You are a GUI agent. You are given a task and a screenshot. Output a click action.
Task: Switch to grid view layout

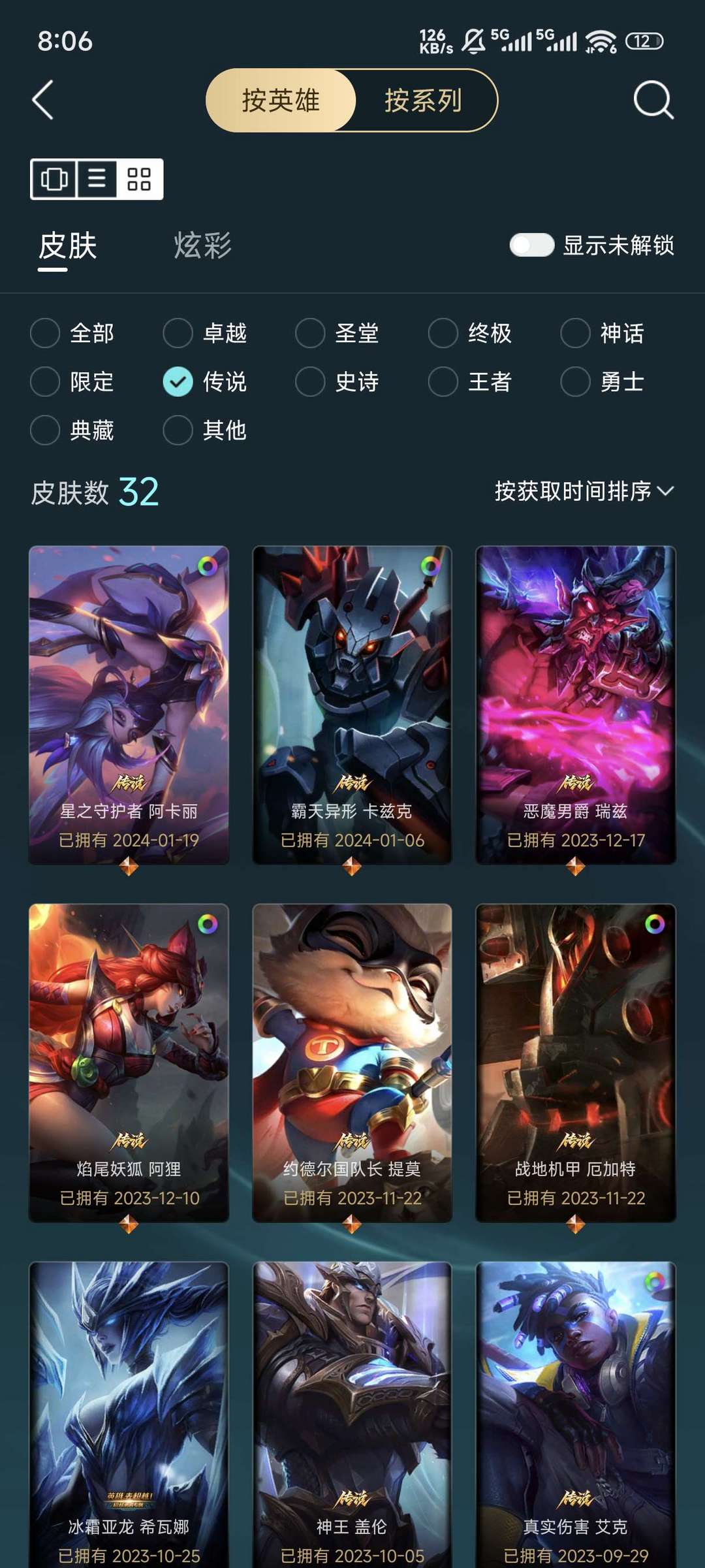[x=138, y=178]
